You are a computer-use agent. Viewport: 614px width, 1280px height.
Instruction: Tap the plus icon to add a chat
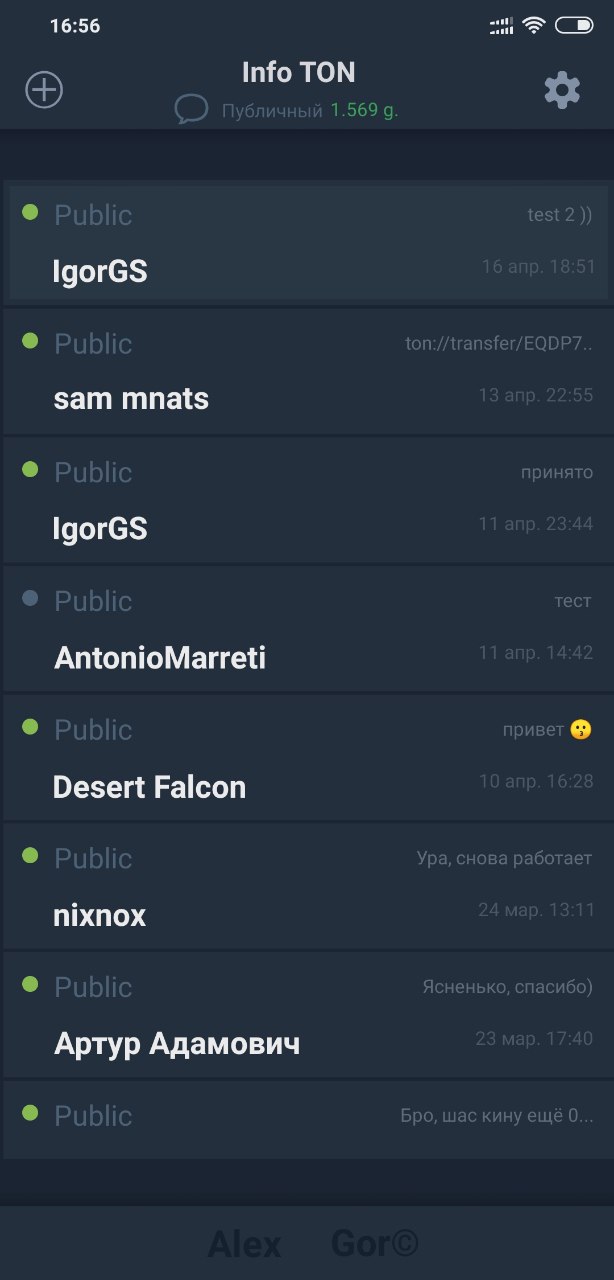[x=44, y=90]
